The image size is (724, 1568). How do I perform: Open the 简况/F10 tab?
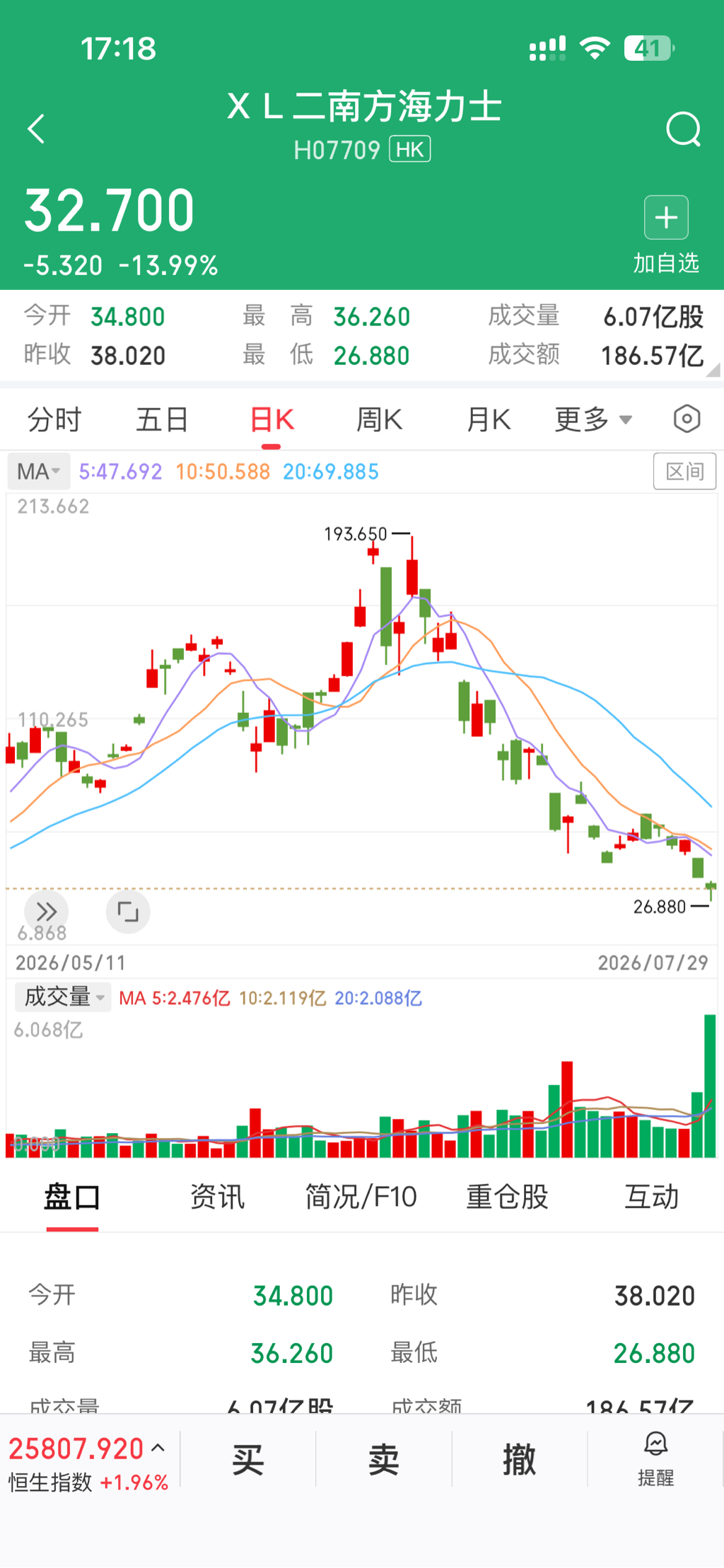[361, 1197]
